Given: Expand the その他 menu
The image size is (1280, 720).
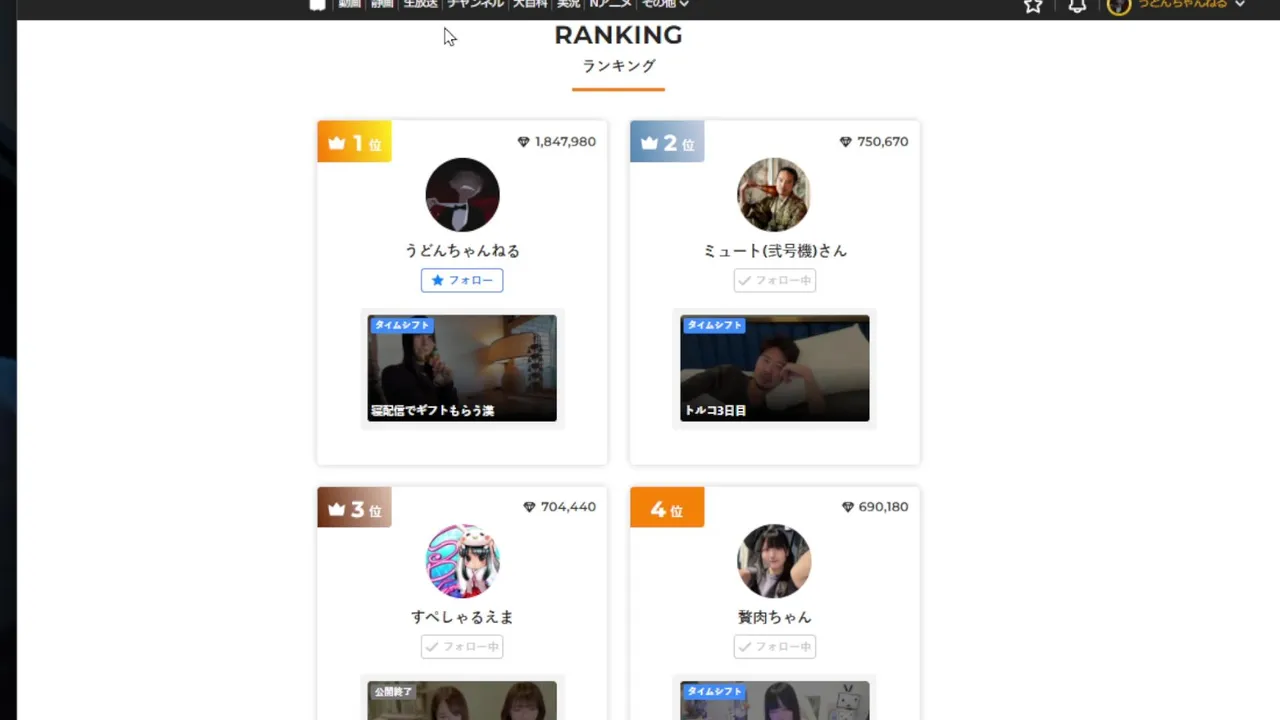Looking at the screenshot, I should coord(664,4).
